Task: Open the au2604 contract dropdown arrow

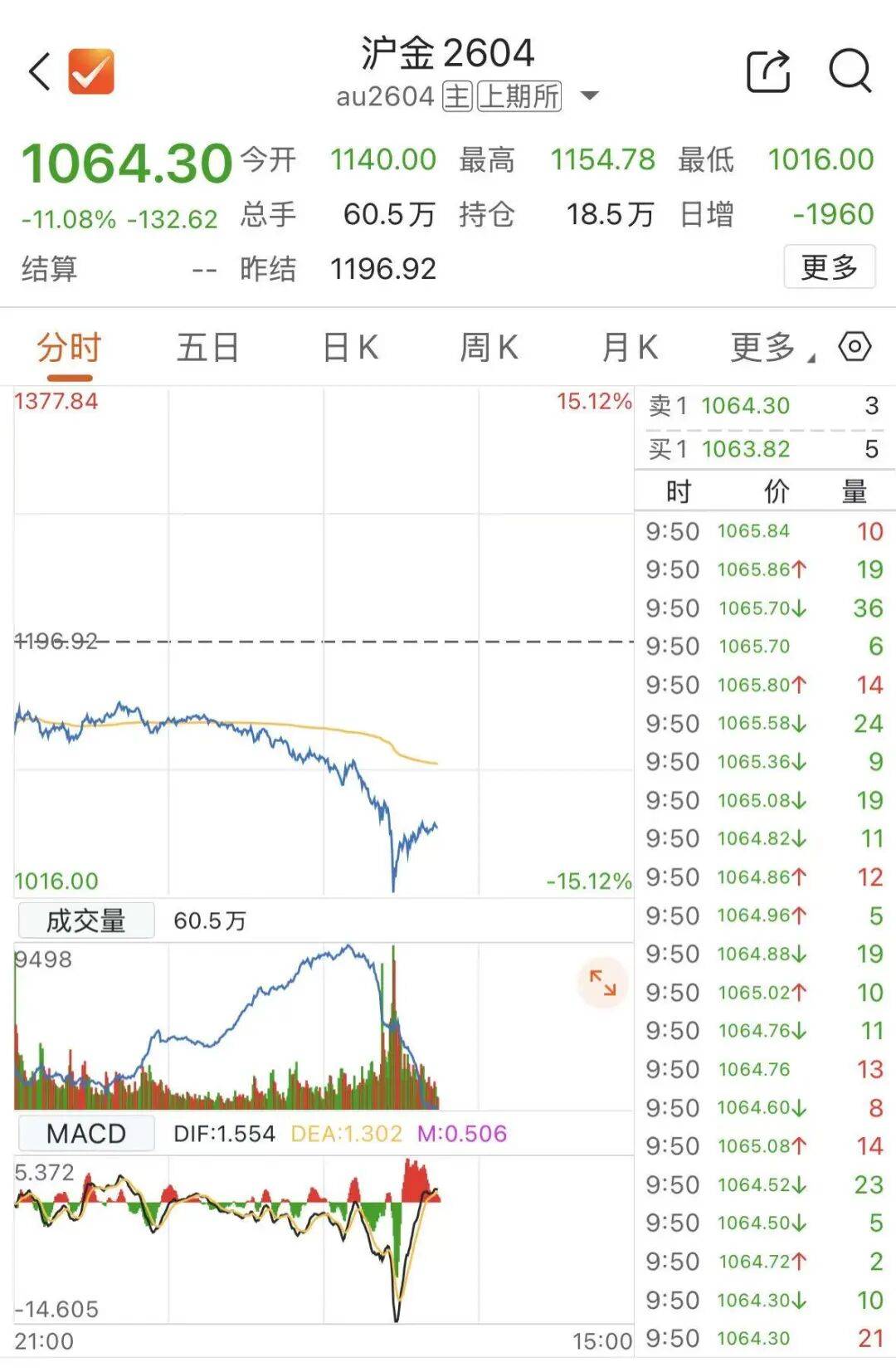Action: (589, 95)
